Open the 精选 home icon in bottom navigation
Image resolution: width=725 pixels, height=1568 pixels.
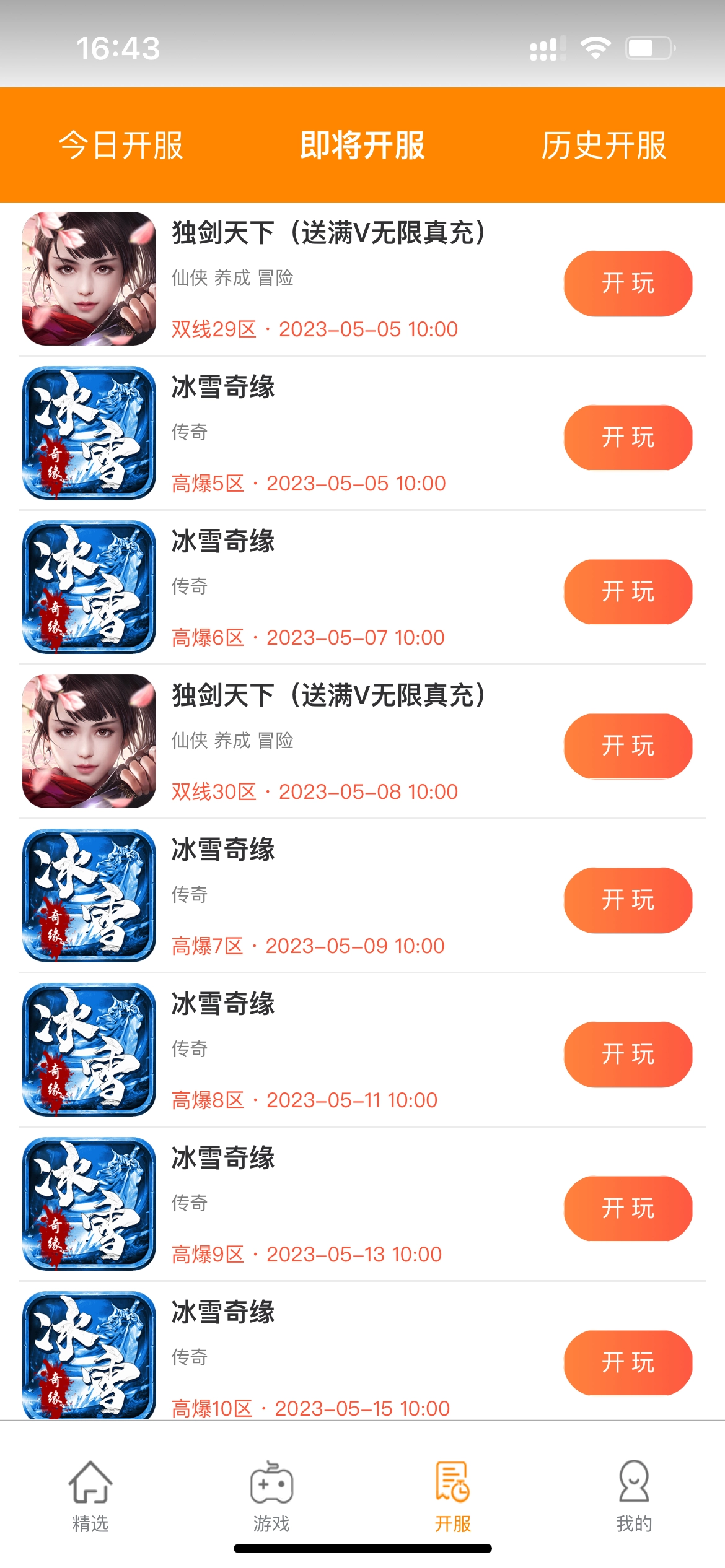pos(90,1492)
